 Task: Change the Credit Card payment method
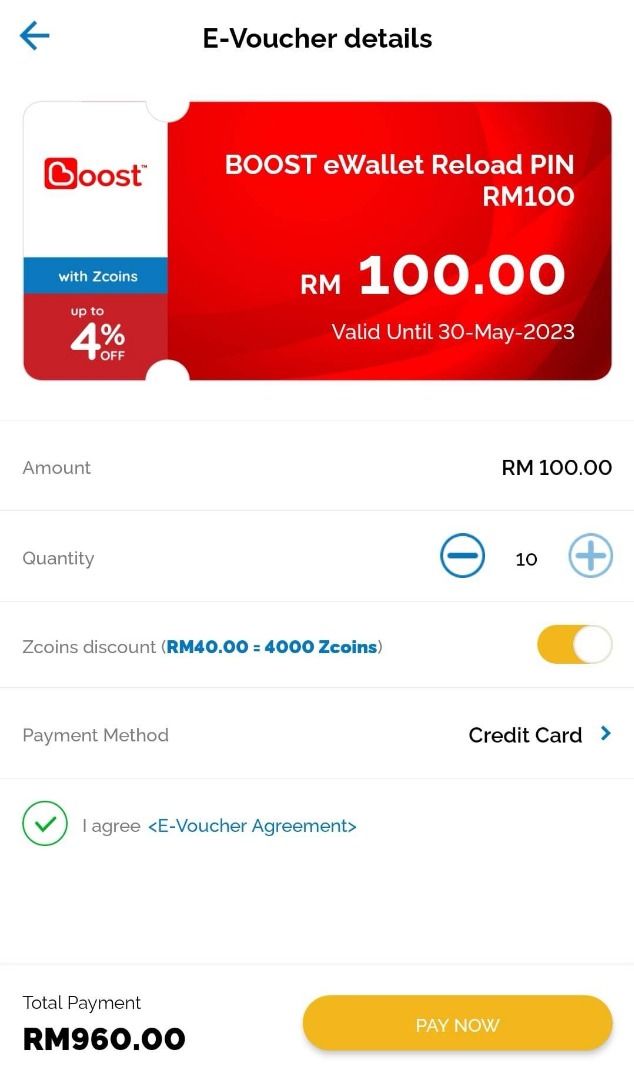(x=538, y=735)
